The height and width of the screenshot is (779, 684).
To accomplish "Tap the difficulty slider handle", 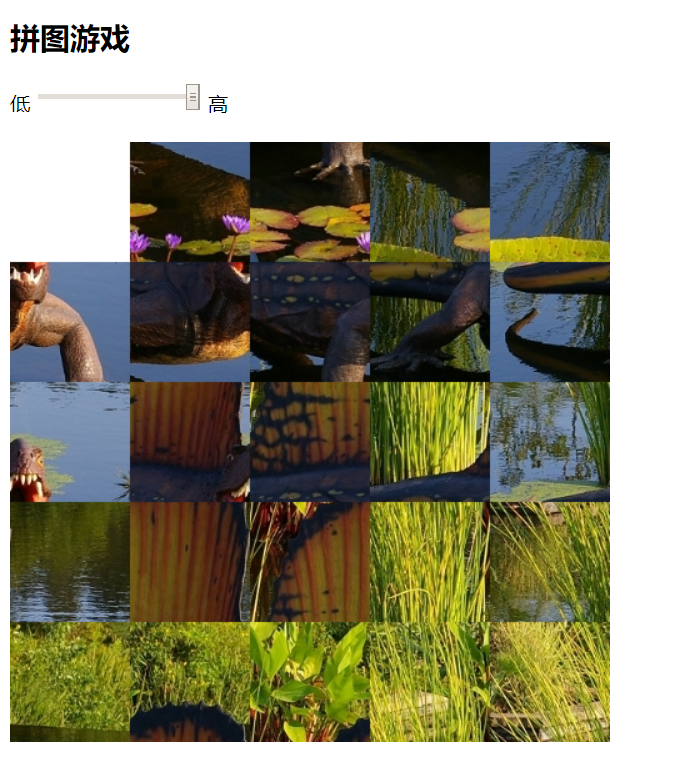I will click(x=193, y=97).
